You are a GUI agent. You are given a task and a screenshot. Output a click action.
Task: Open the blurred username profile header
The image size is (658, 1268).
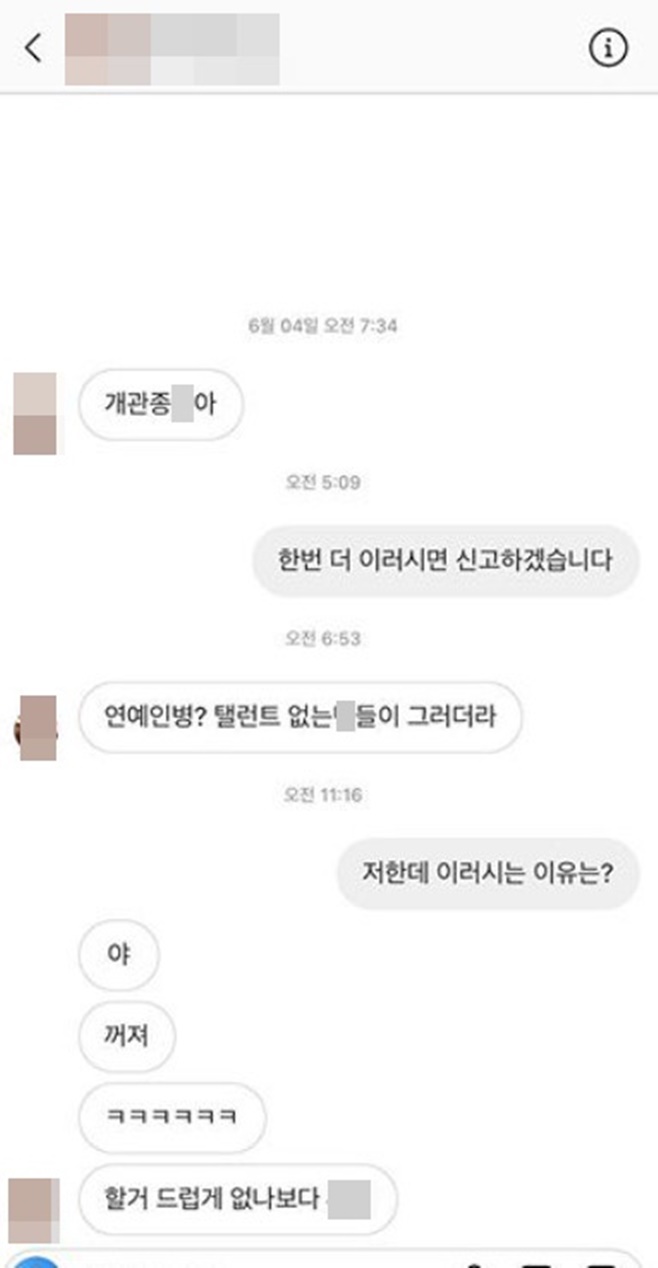pyautogui.click(x=171, y=49)
